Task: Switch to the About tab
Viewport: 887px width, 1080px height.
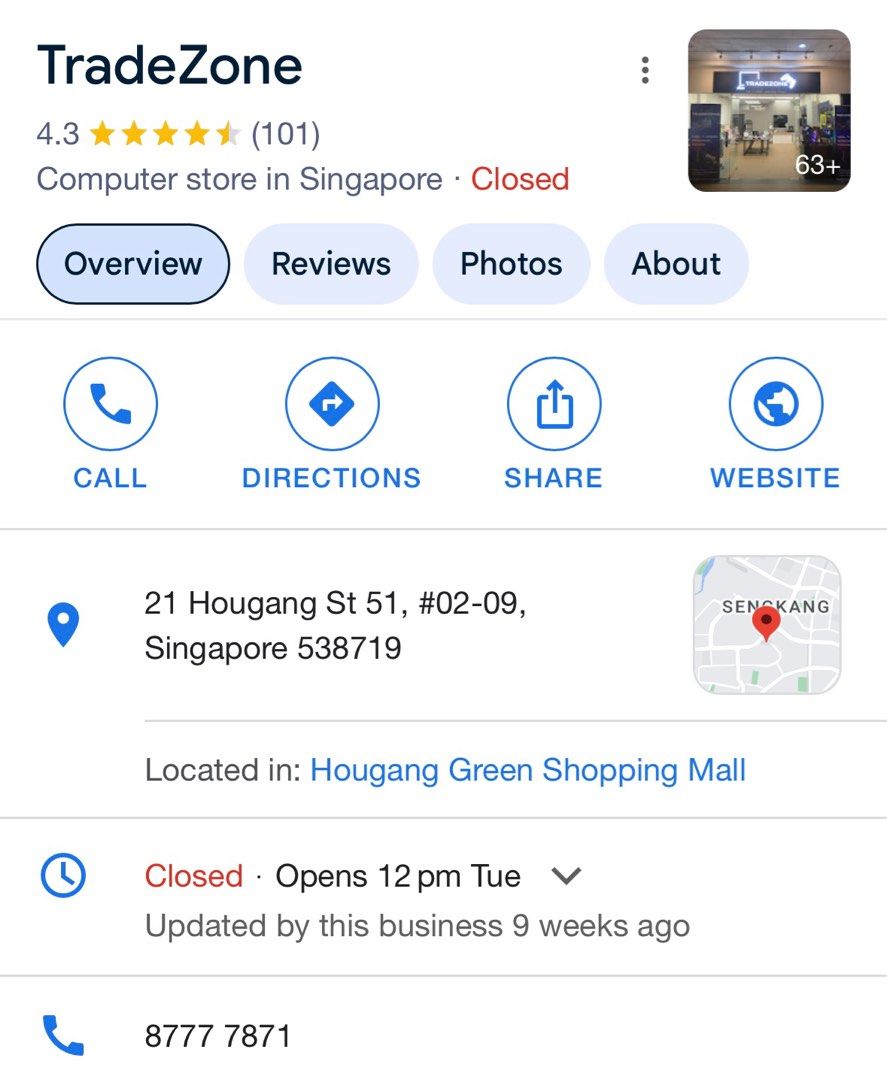Action: (x=676, y=264)
